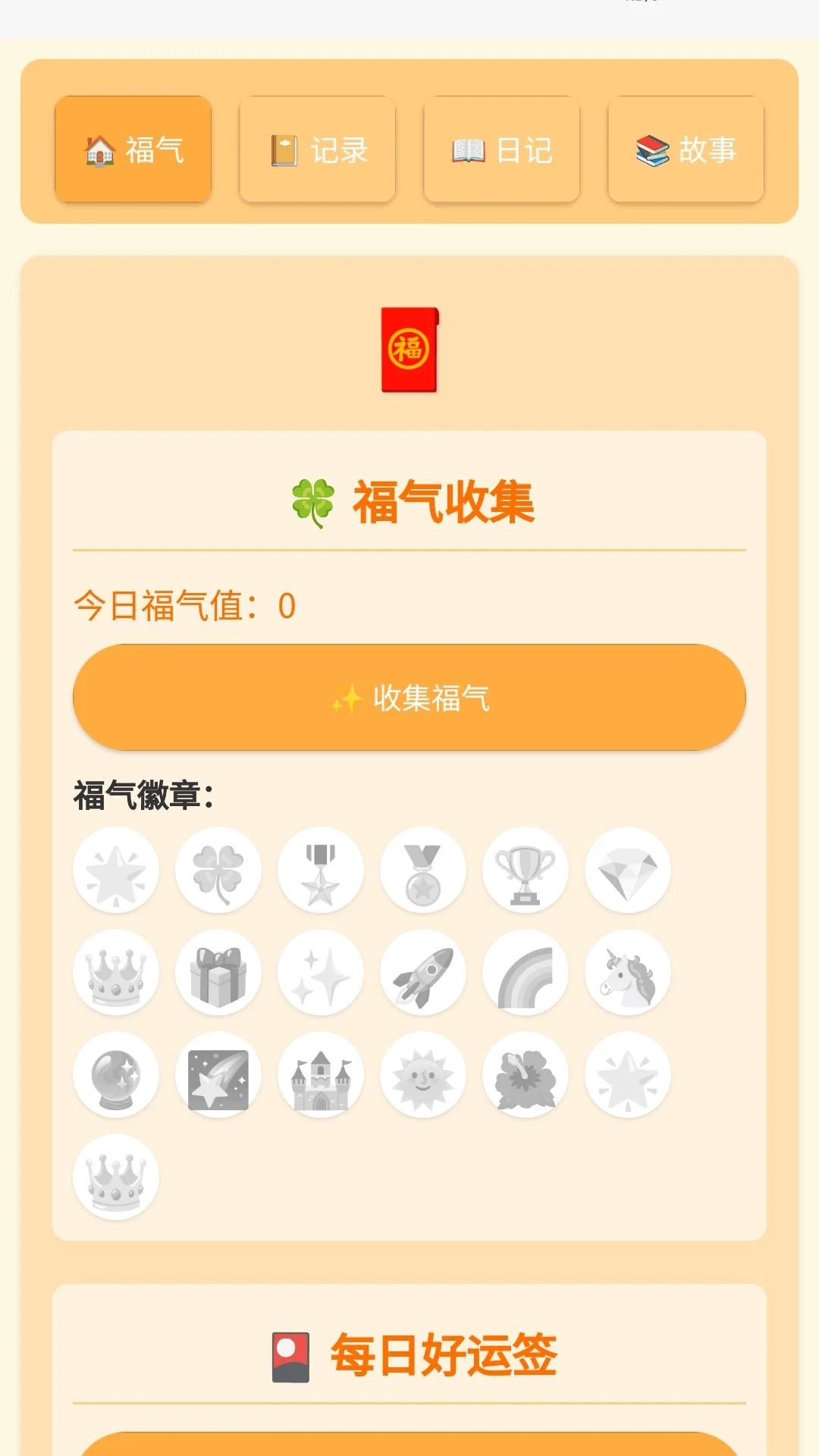Select the shooting star badge
The height and width of the screenshot is (1456, 819).
[x=218, y=1075]
